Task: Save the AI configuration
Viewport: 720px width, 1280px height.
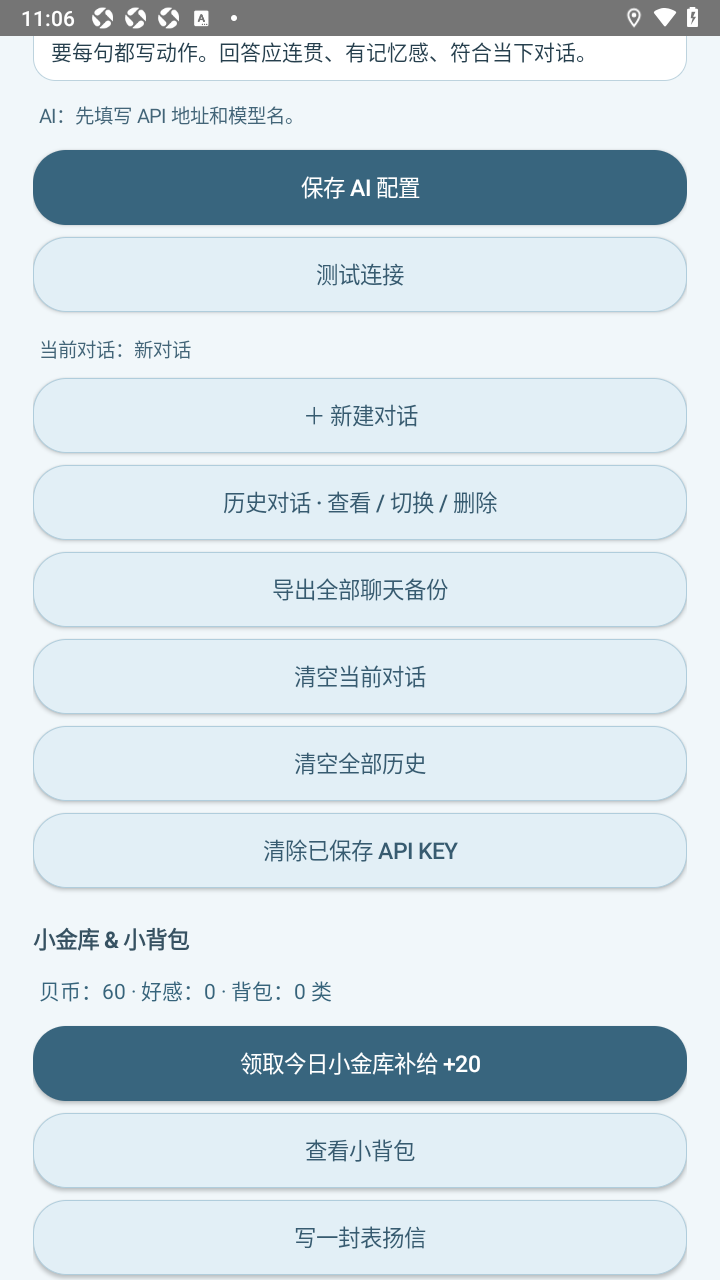Action: tap(360, 187)
